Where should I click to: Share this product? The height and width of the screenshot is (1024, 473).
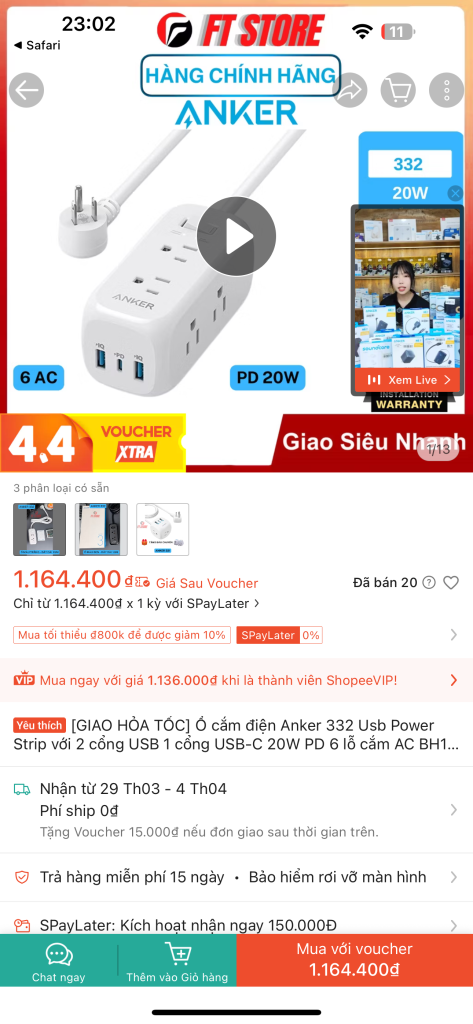tap(350, 91)
